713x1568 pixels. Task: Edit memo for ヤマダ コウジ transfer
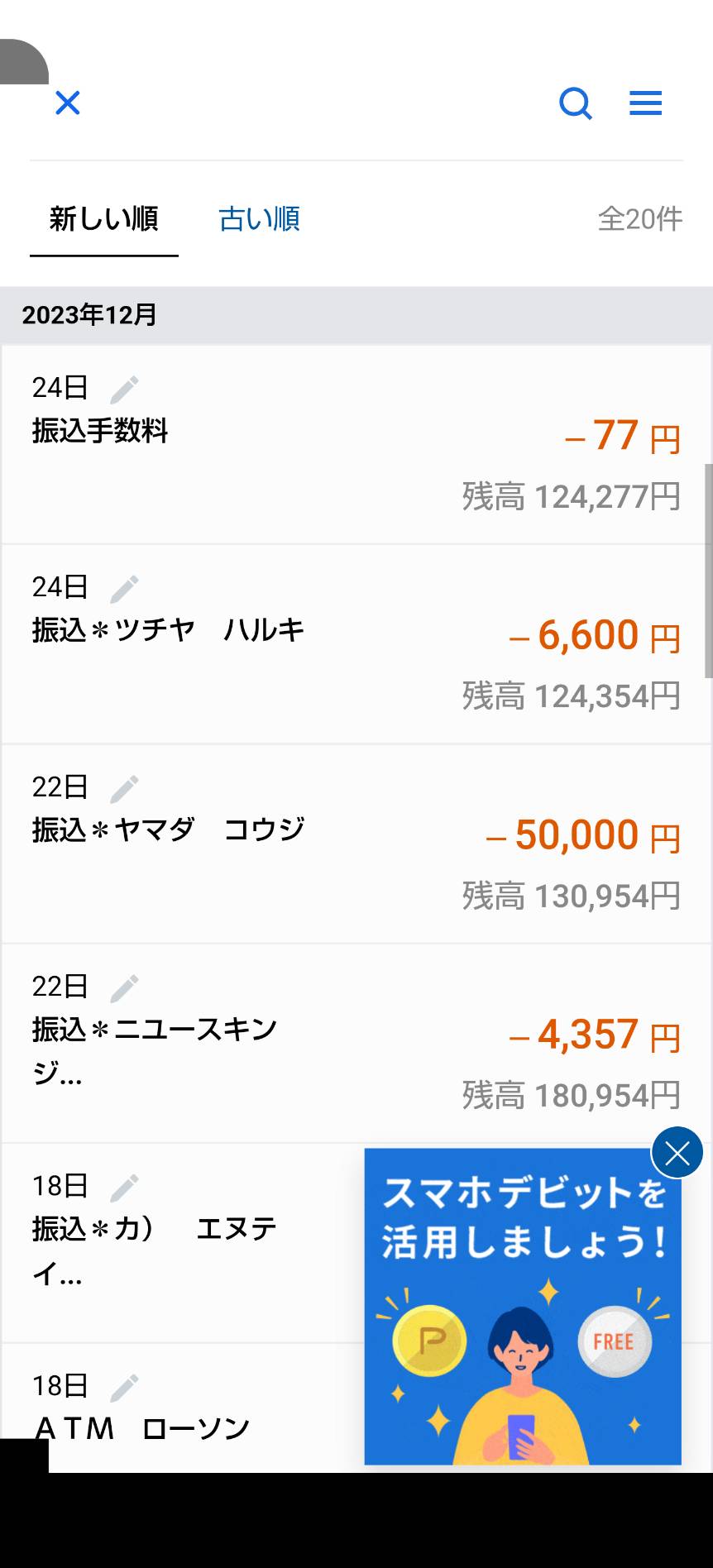125,788
